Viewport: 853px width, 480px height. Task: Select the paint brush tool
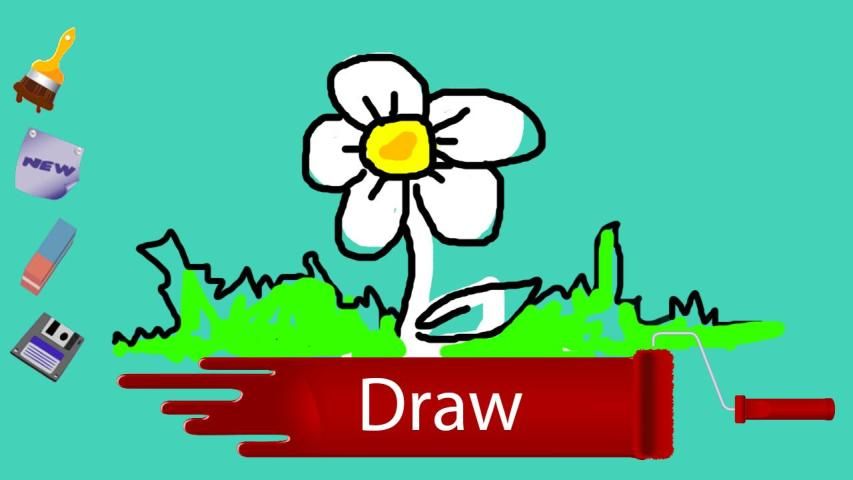[46, 70]
